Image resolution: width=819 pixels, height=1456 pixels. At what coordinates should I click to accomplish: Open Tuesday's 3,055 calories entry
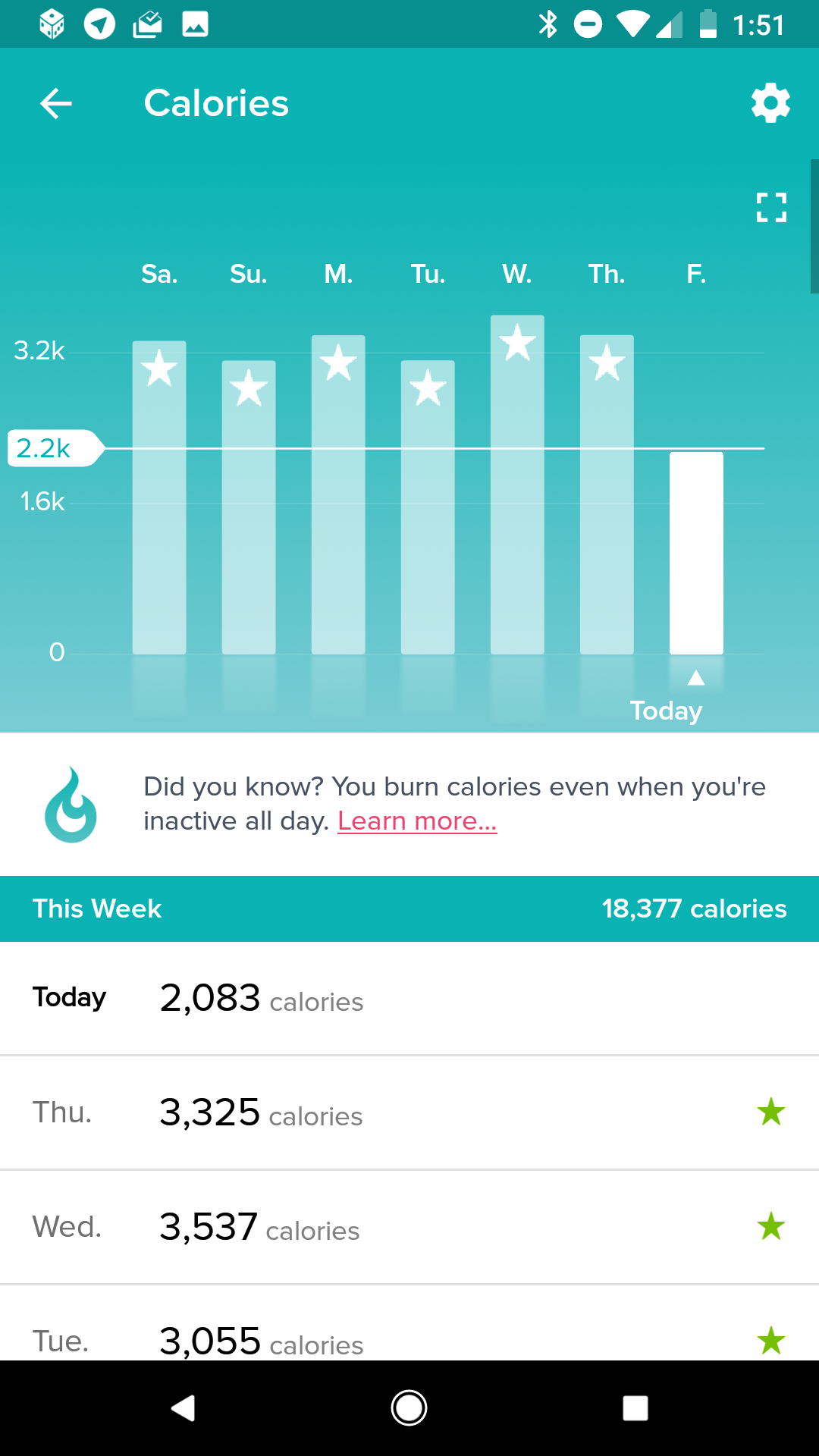(409, 1323)
